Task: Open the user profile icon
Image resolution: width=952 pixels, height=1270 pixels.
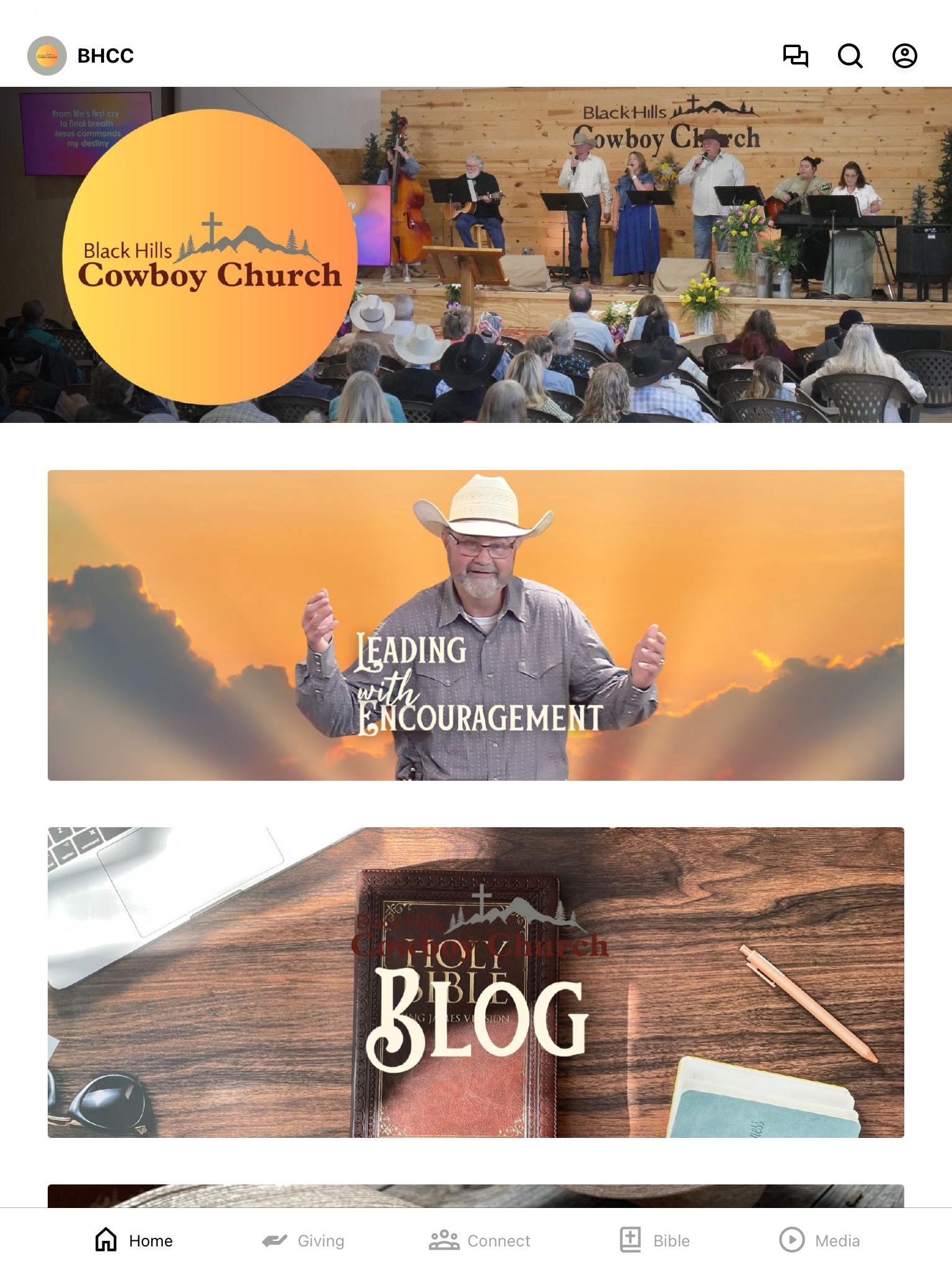Action: coord(904,56)
